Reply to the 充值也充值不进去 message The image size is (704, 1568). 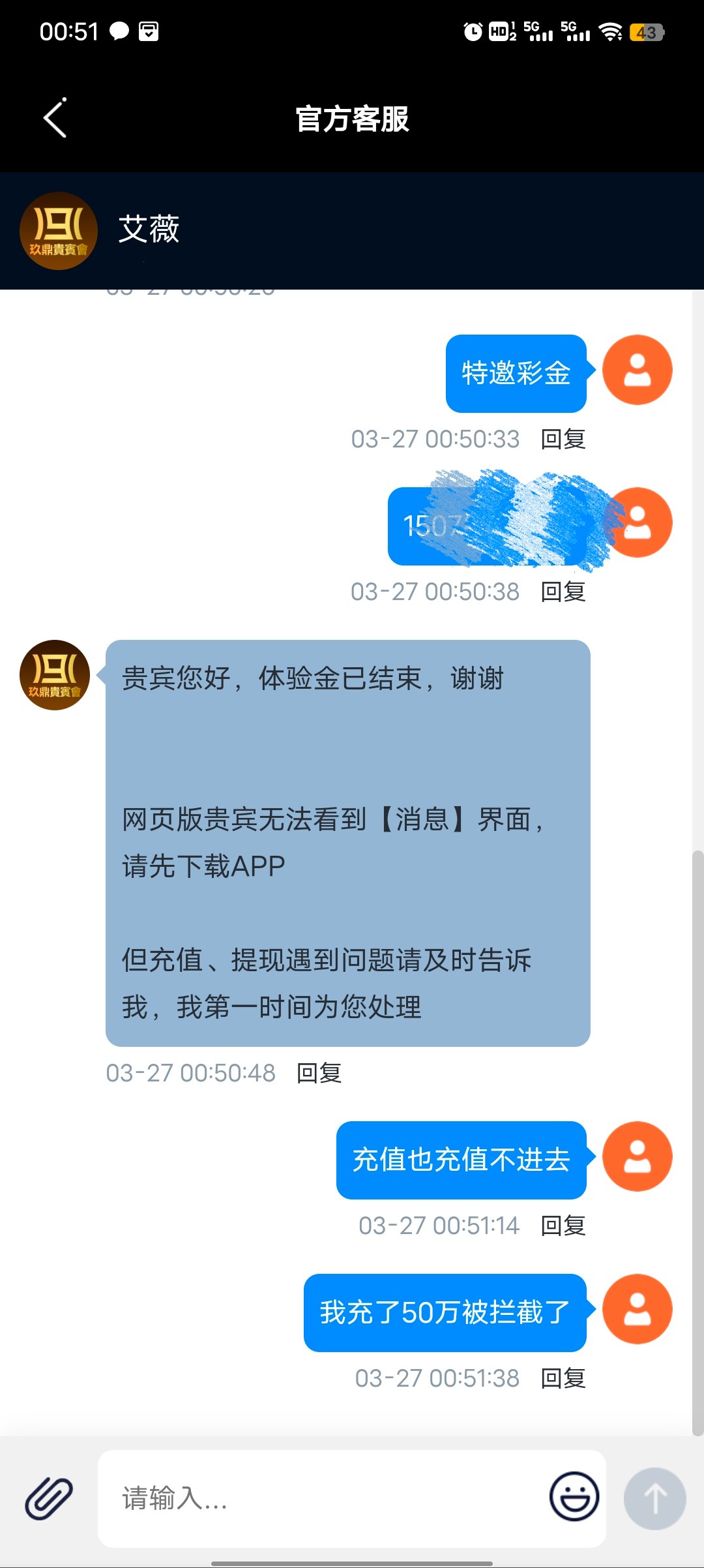(563, 1226)
